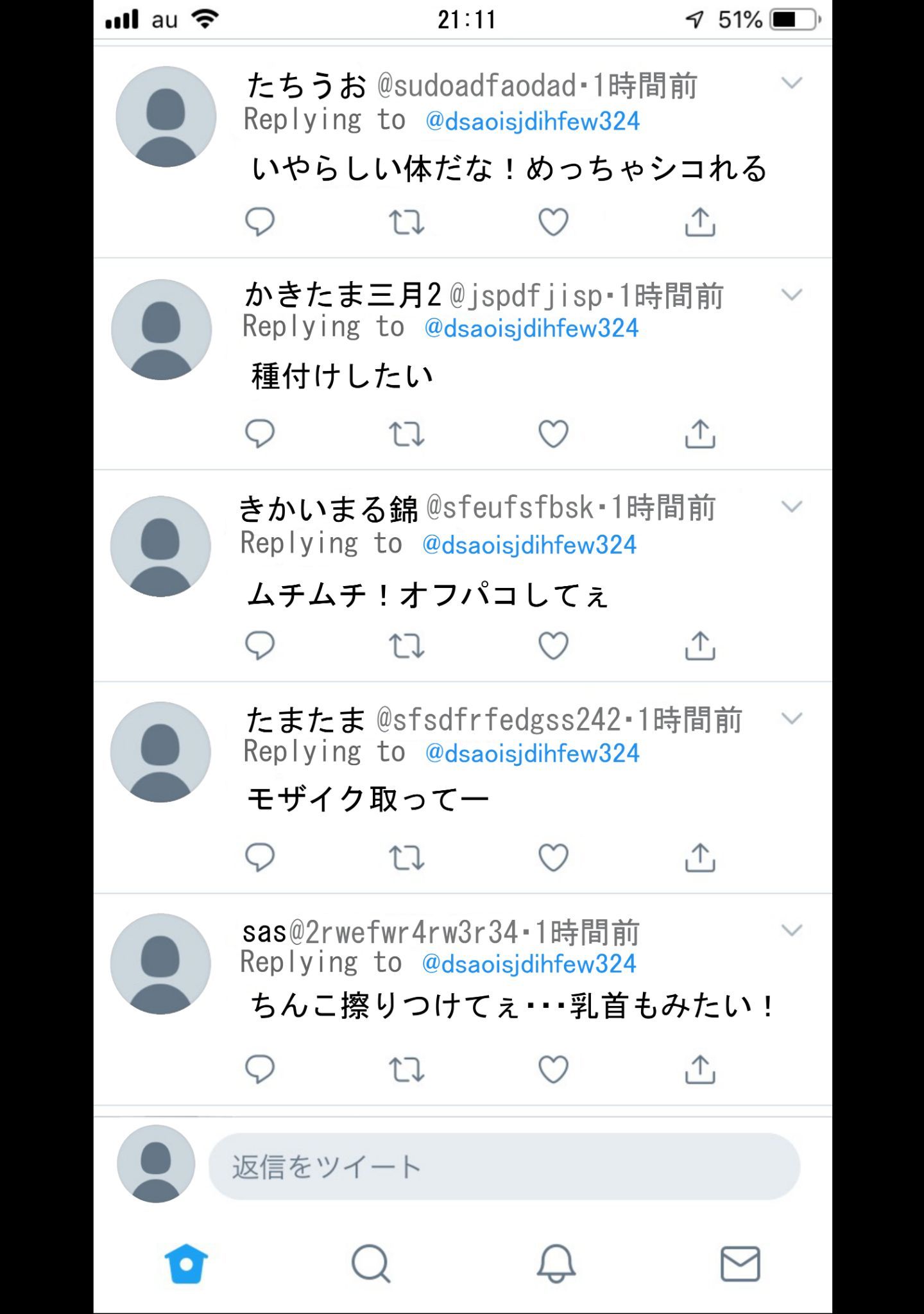
Task: Open the Messages envelope tab
Action: click(x=740, y=1264)
